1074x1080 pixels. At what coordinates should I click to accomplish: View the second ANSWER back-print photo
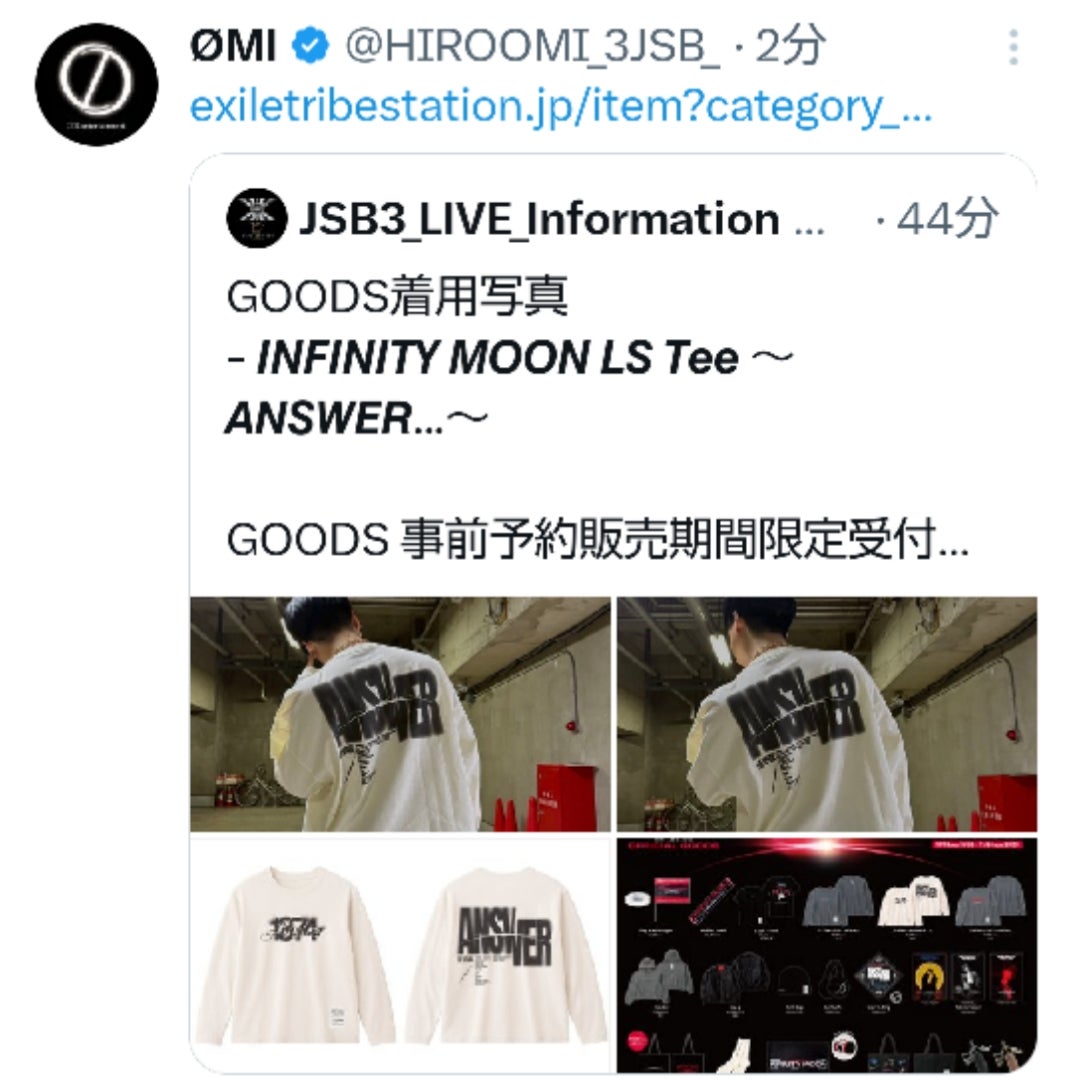click(826, 714)
